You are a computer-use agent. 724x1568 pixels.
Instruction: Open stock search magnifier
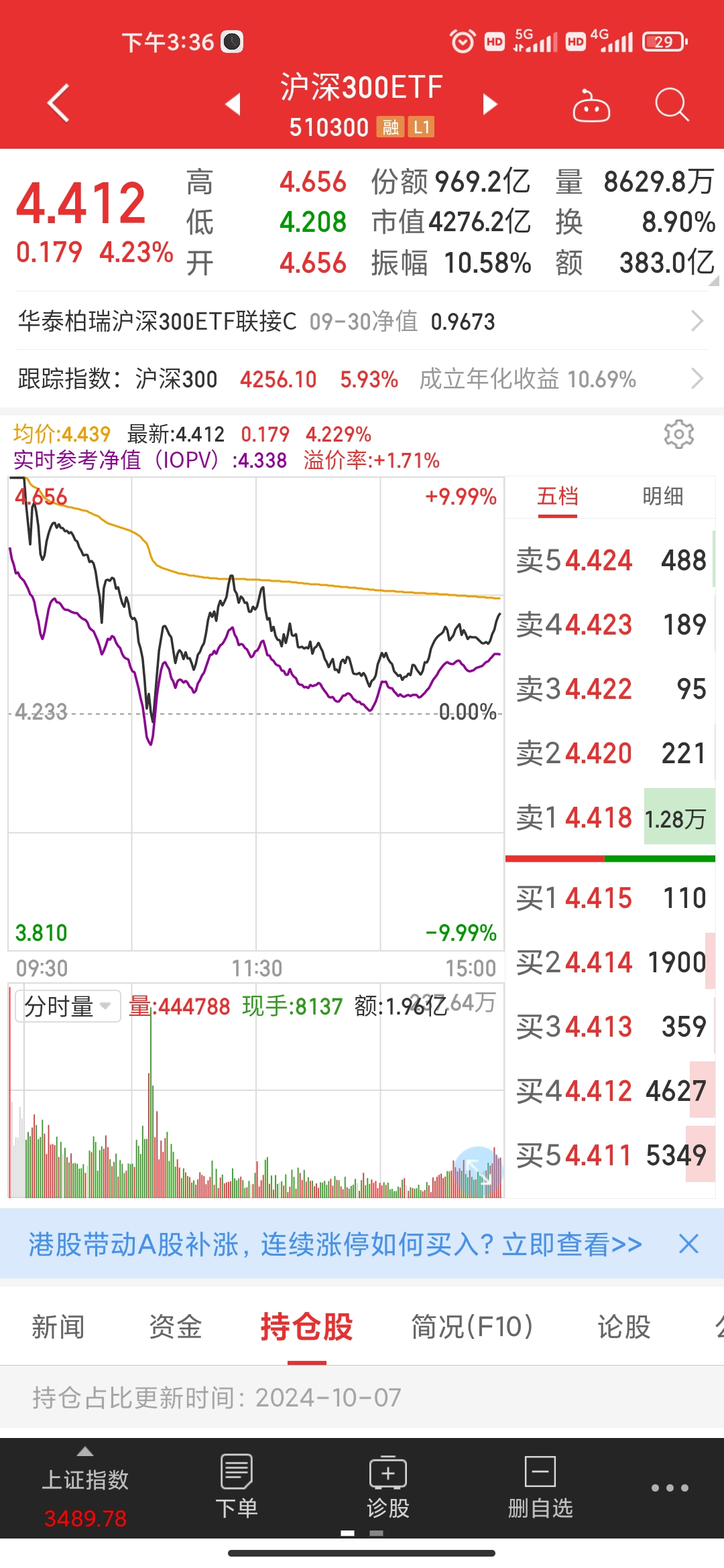tap(671, 105)
